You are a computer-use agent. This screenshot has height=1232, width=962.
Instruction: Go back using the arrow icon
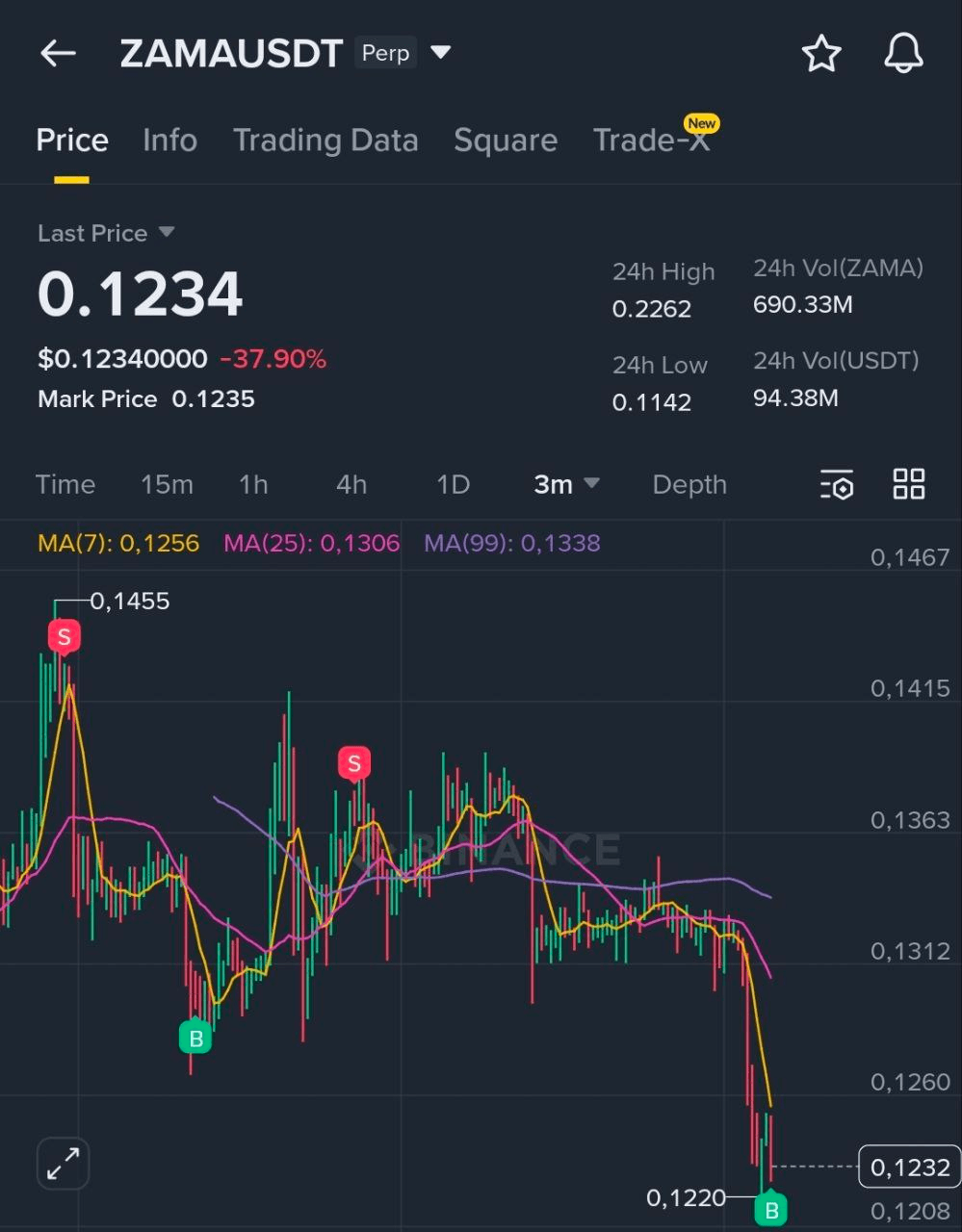(x=58, y=54)
